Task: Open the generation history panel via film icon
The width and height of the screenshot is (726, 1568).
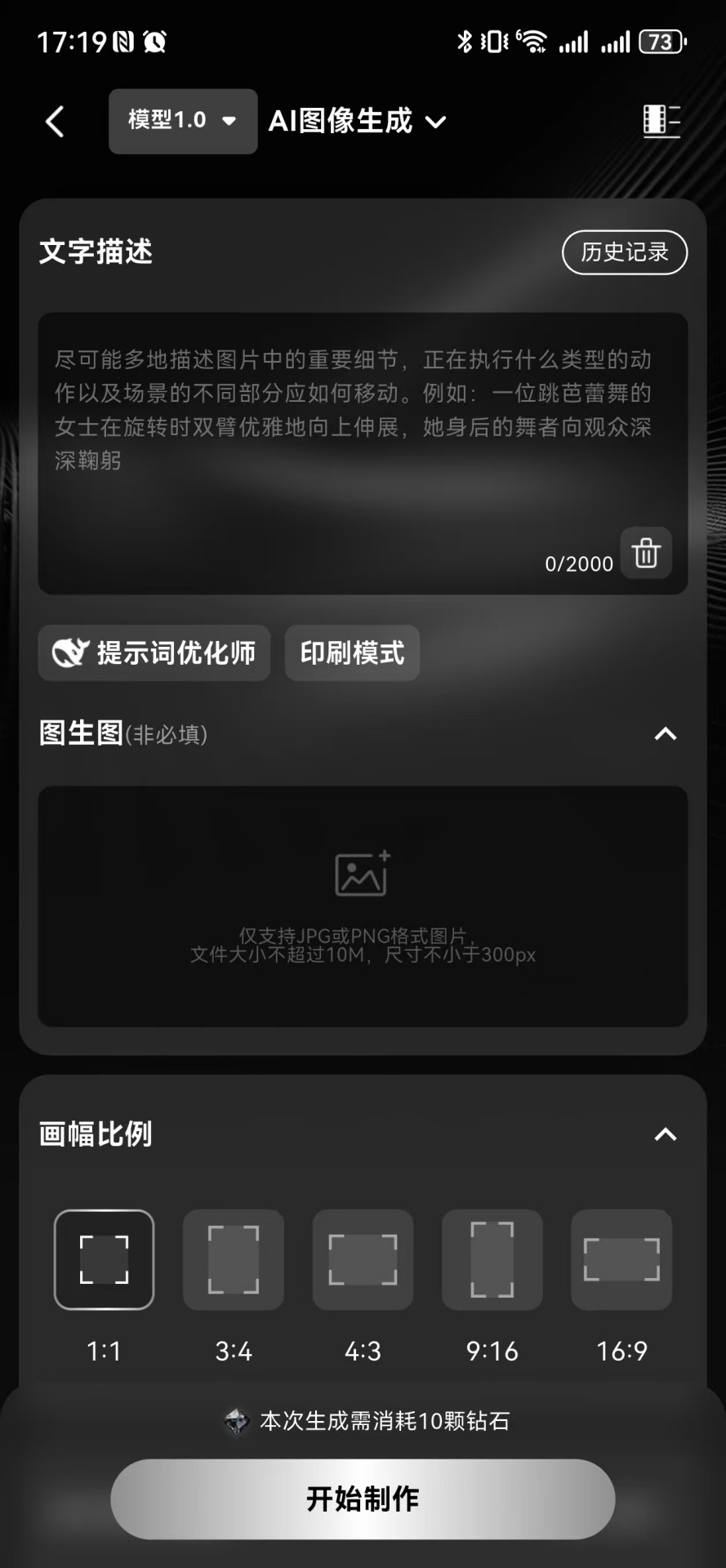Action: coord(662,121)
